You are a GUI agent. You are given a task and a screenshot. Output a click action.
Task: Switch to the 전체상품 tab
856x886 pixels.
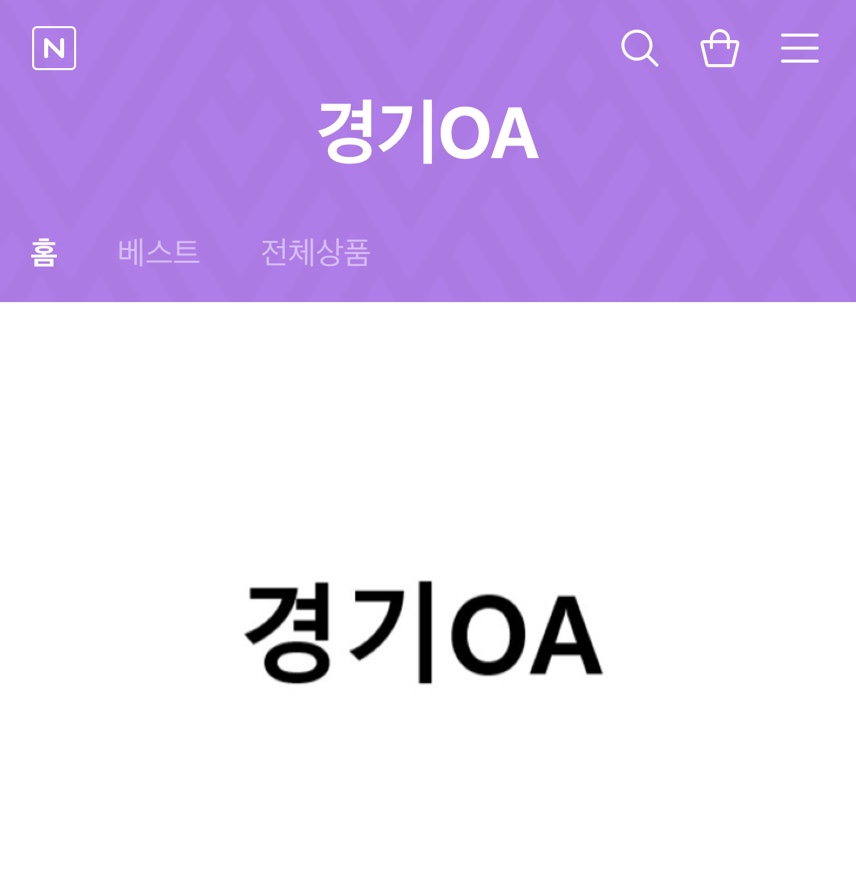pyautogui.click(x=315, y=252)
